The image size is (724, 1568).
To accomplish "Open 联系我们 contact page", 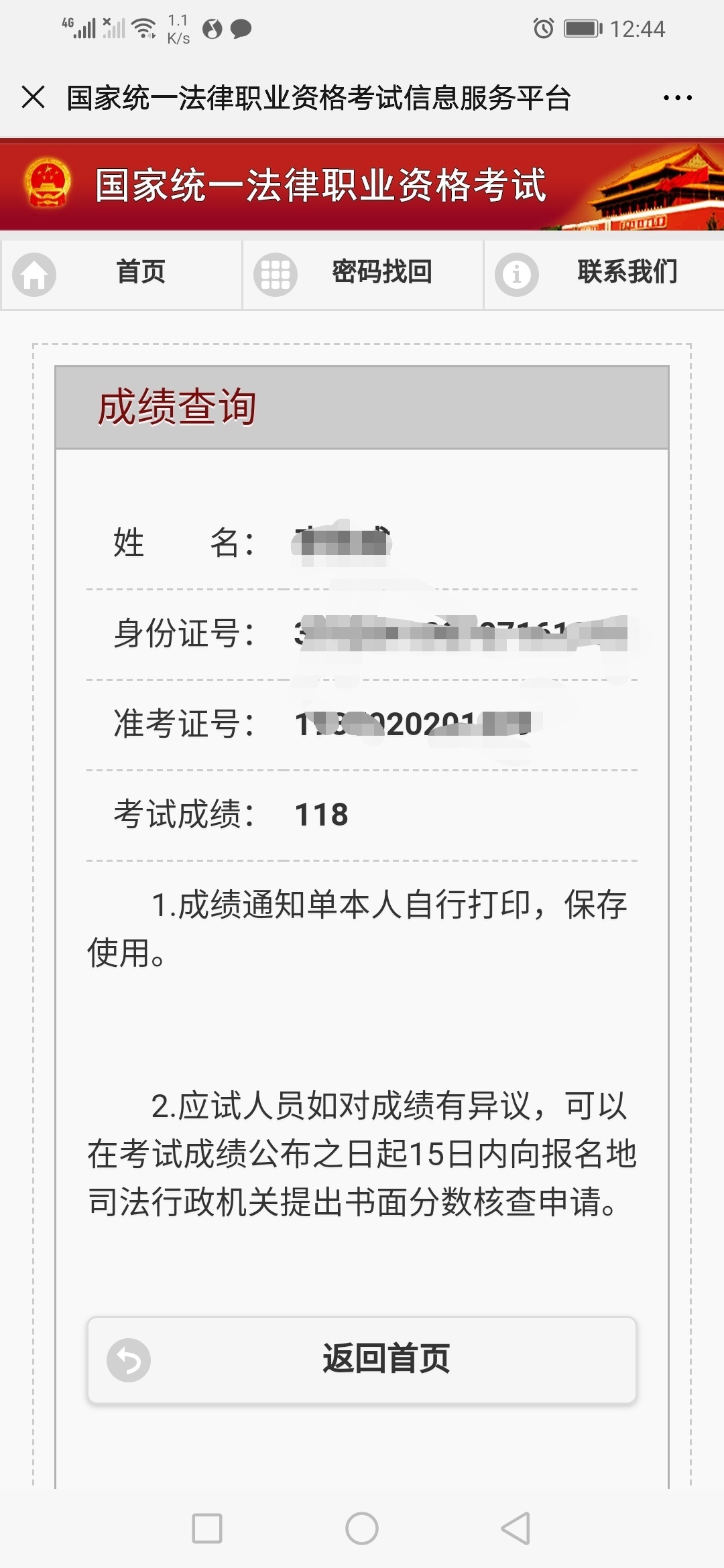I will click(604, 274).
